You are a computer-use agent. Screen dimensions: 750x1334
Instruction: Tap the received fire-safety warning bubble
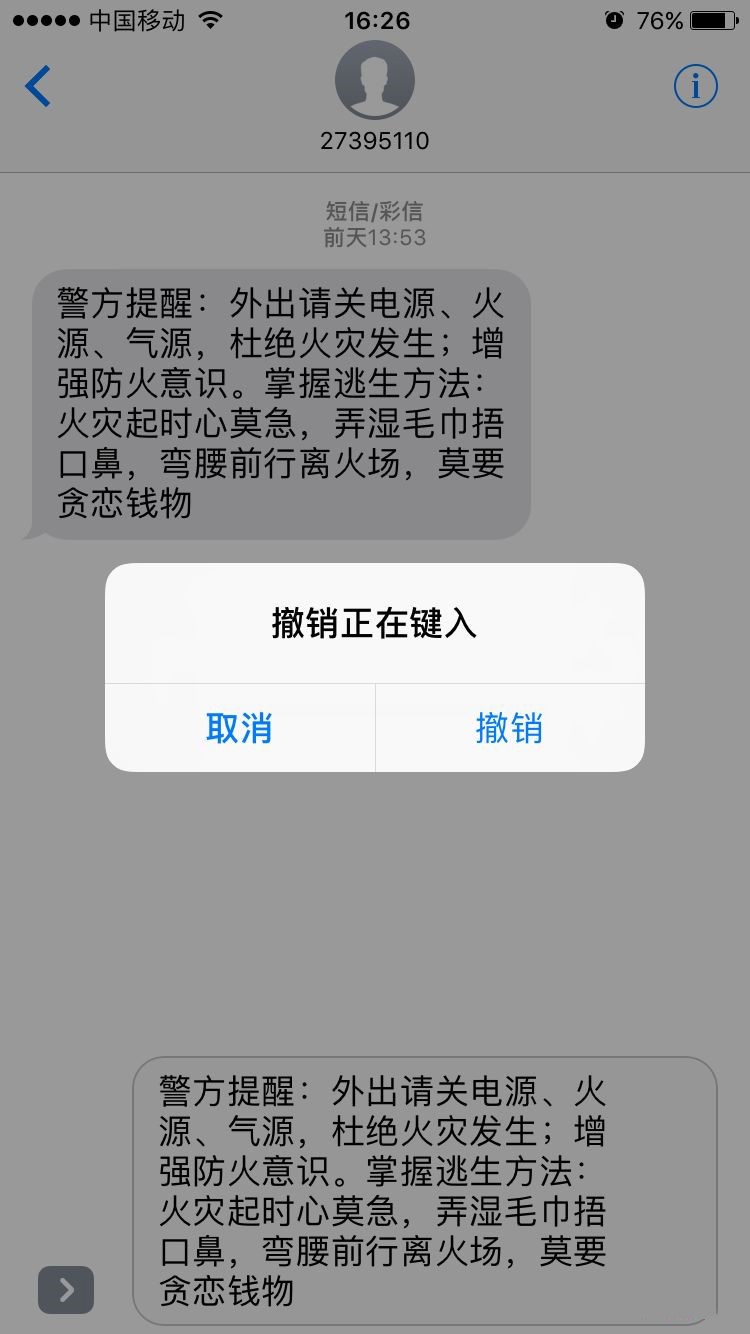coord(280,400)
